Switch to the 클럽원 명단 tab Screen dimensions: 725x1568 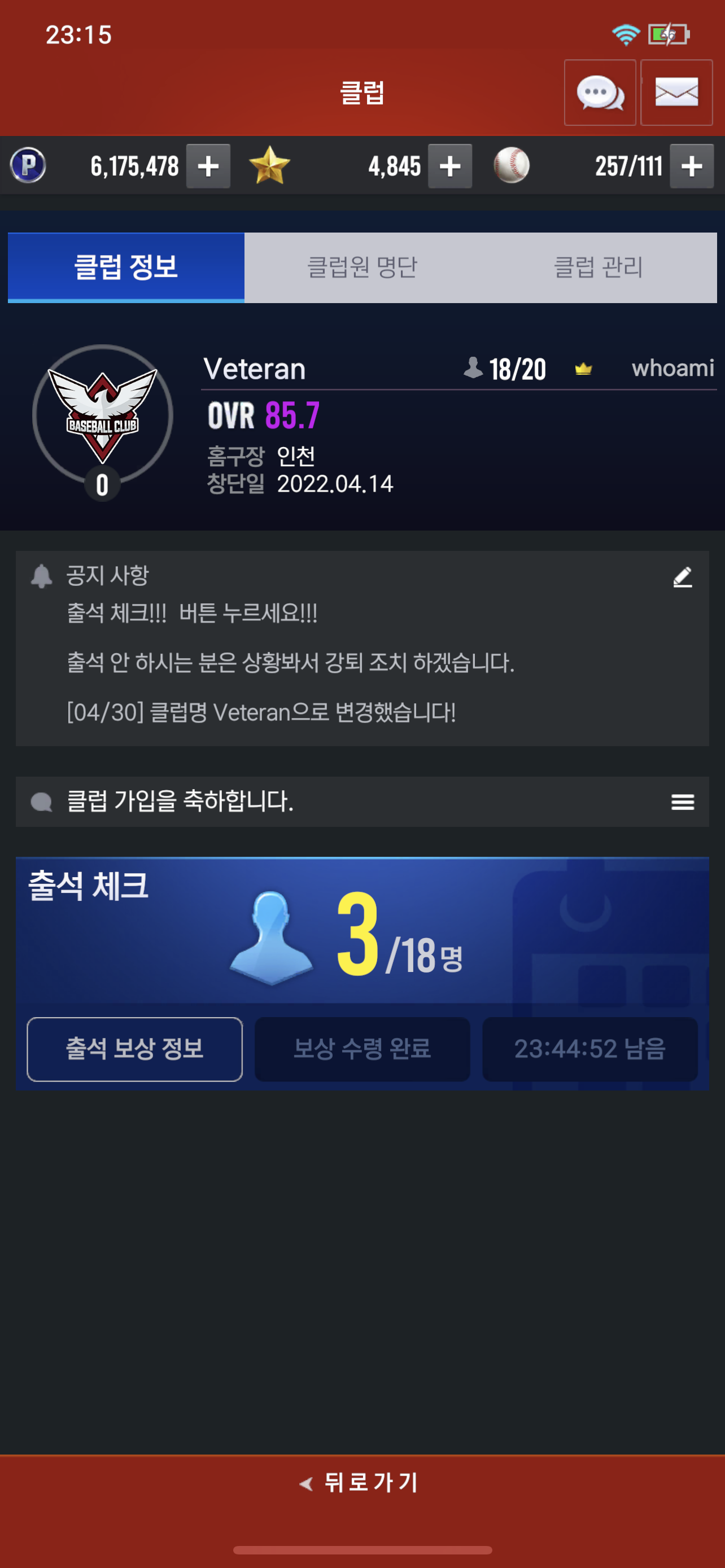[362, 267]
